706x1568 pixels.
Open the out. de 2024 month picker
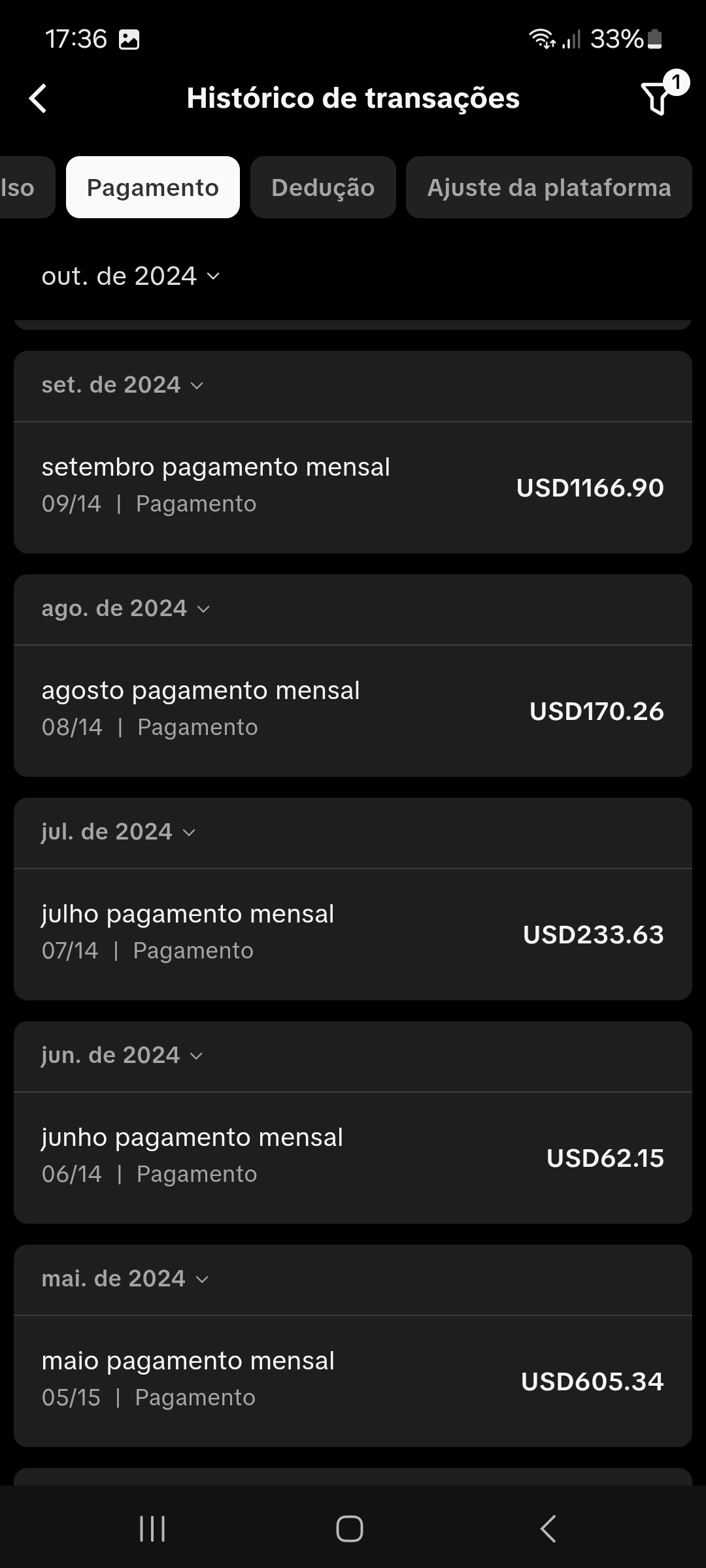[x=131, y=276]
